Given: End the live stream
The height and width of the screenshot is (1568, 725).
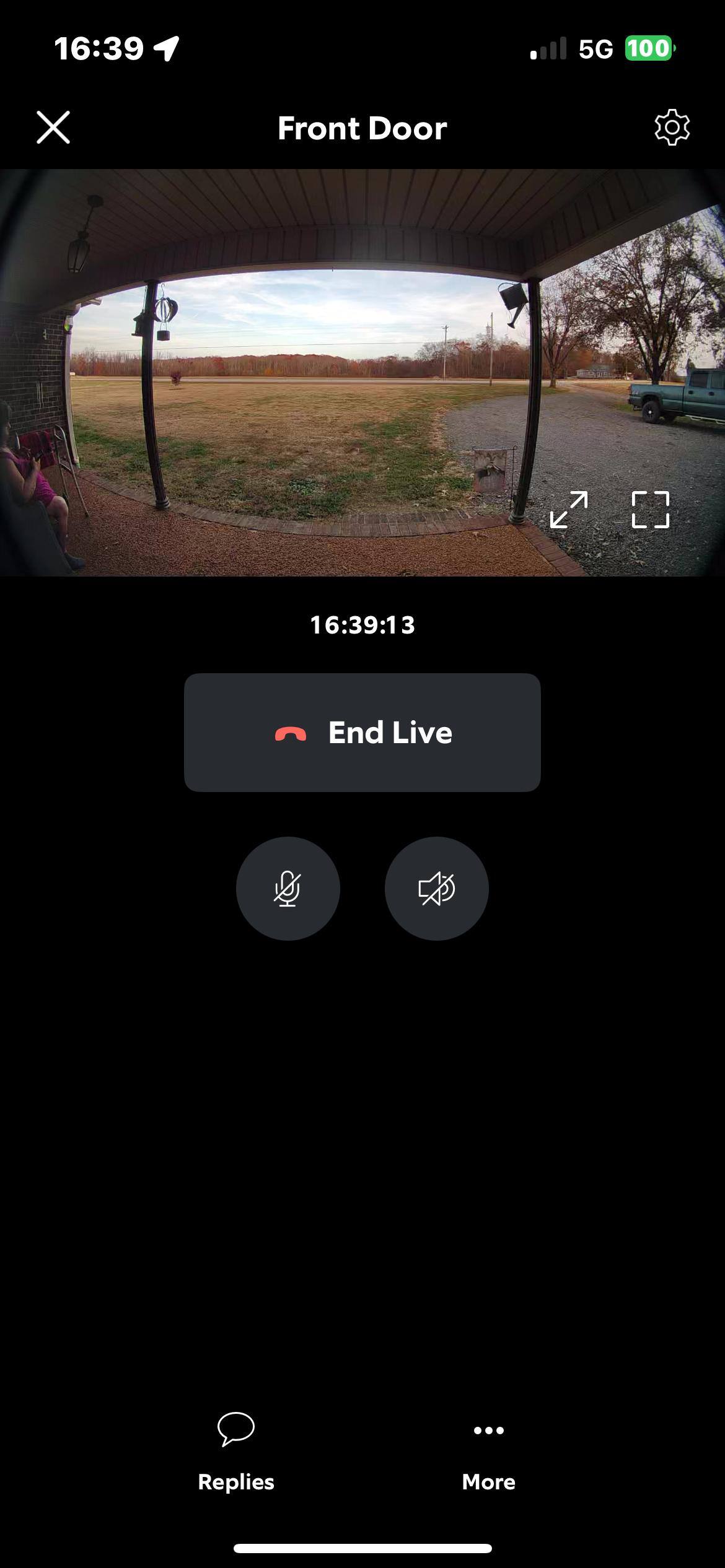Looking at the screenshot, I should (x=362, y=732).
